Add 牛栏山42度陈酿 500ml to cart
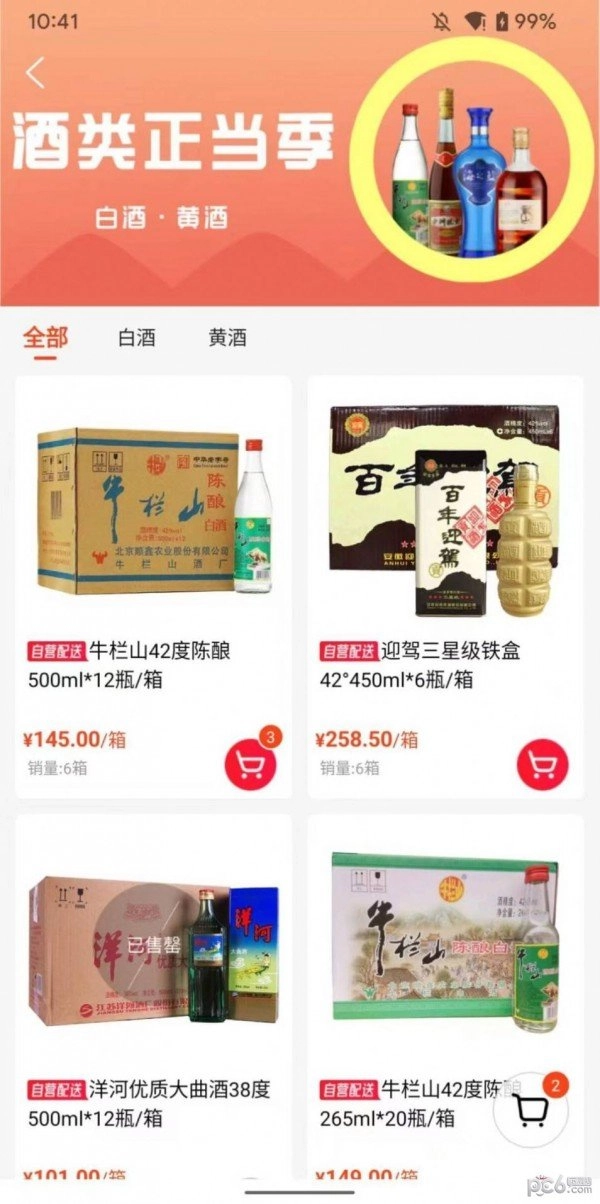The width and height of the screenshot is (600, 1204). click(250, 766)
